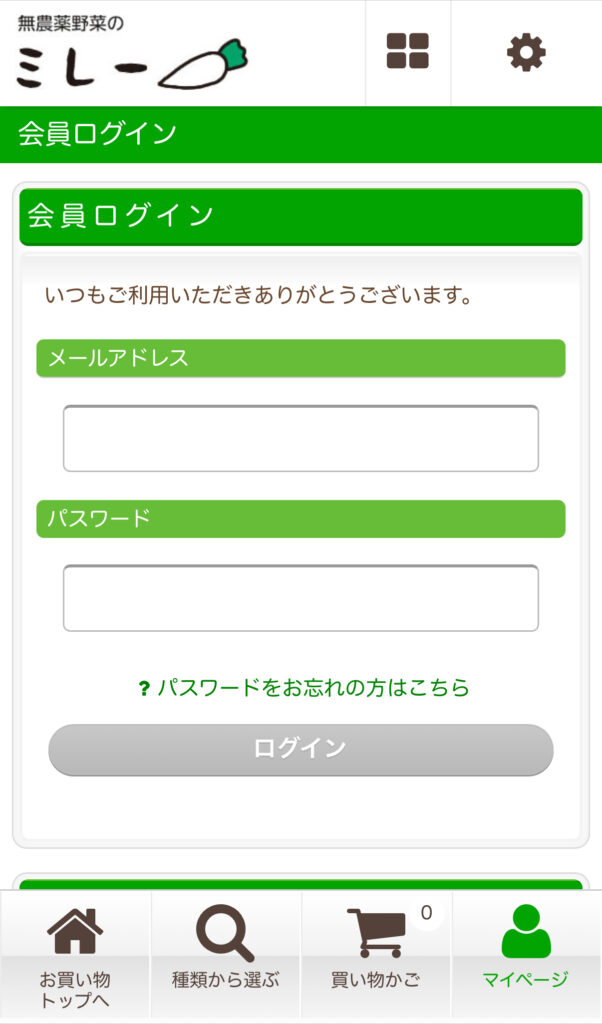Open the settings gear icon
The image size is (602, 1024).
coord(526,51)
